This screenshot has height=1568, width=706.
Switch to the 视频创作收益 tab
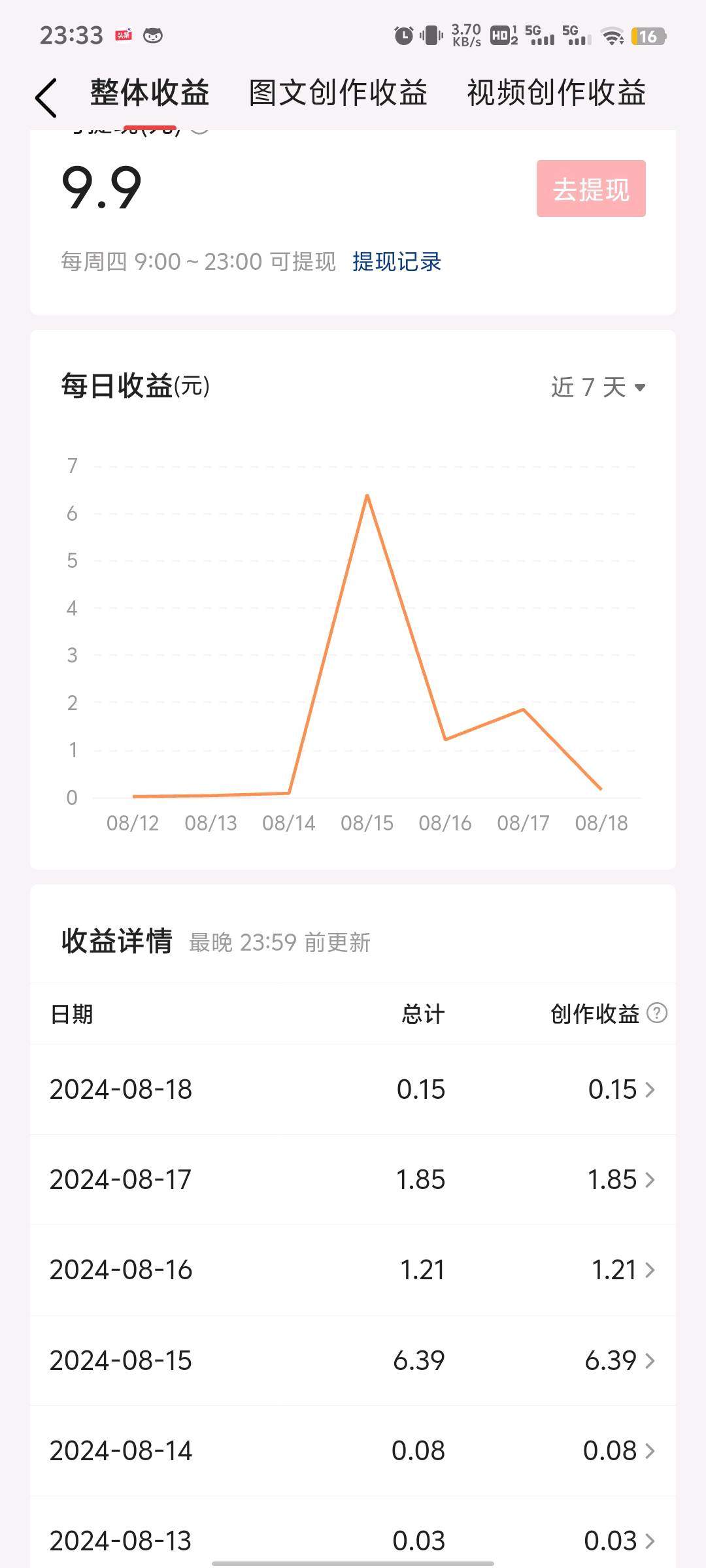pyautogui.click(x=556, y=93)
